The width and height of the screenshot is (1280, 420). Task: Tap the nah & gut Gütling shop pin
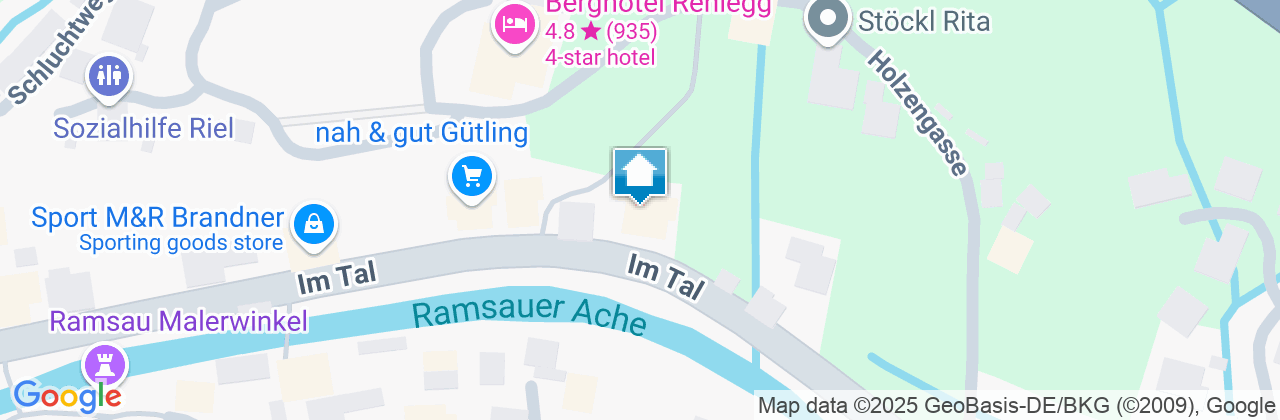tap(471, 178)
